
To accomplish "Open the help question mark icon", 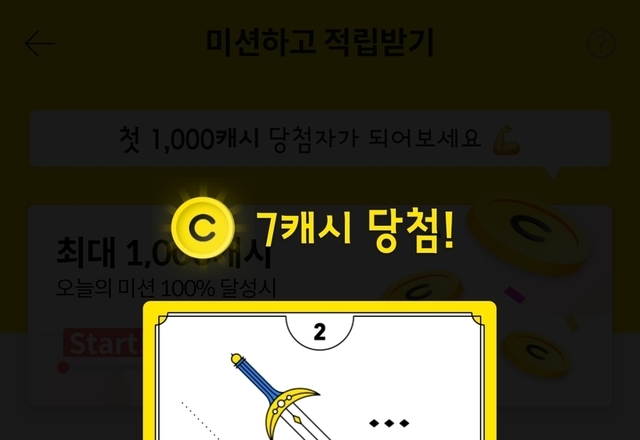I will click(x=600, y=44).
